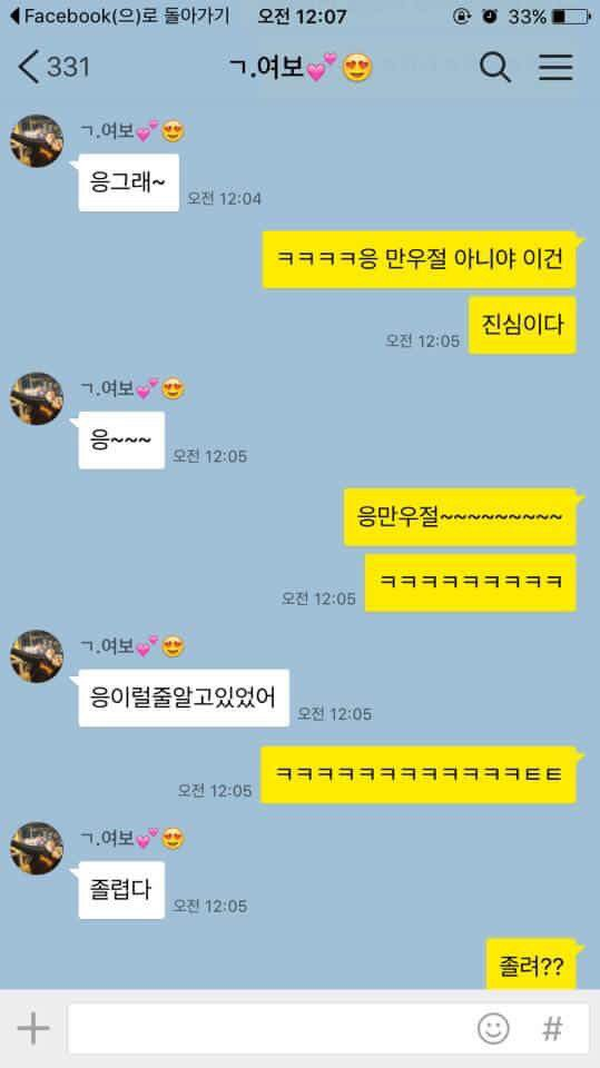Open profile photo next to 졸렵다 message
Image resolution: width=600 pixels, height=1068 pixels.
(37, 848)
